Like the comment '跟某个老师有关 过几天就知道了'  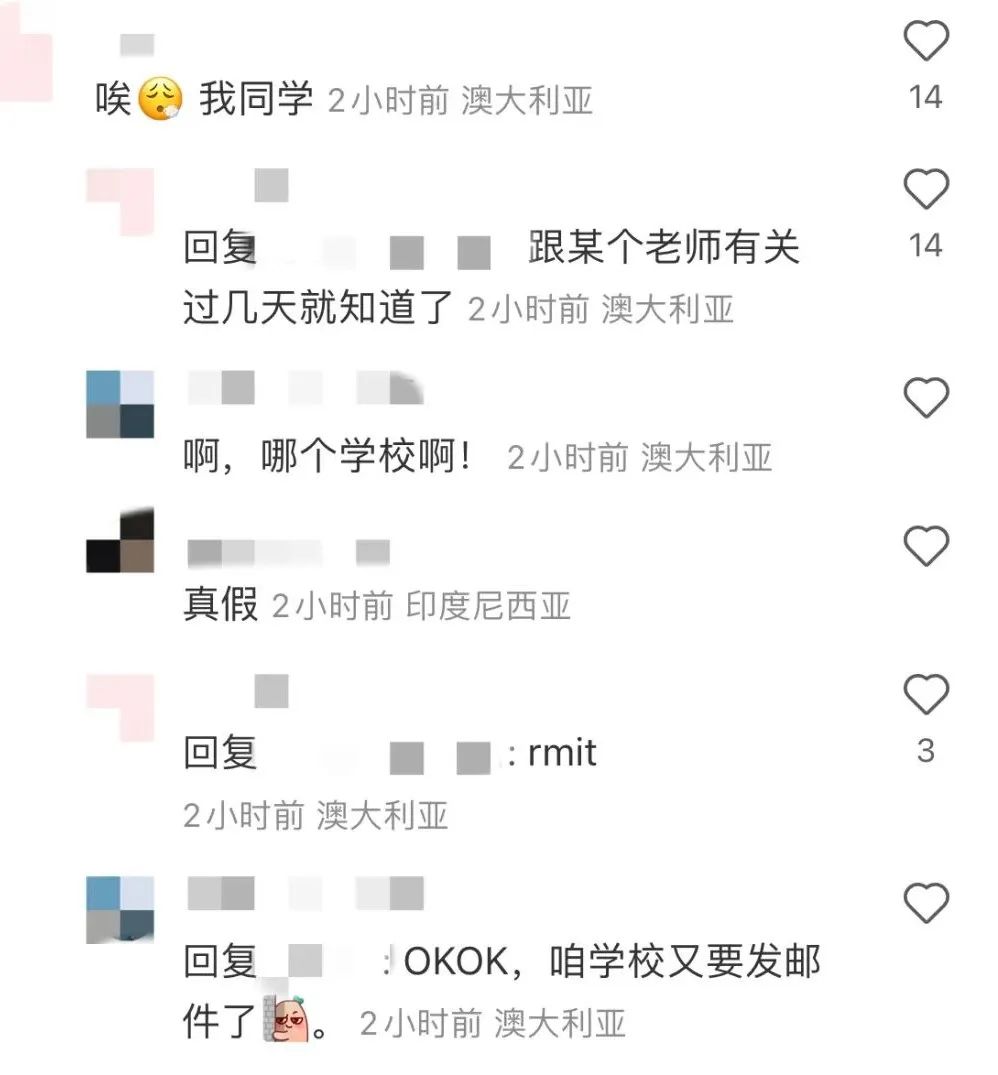[x=925, y=190]
